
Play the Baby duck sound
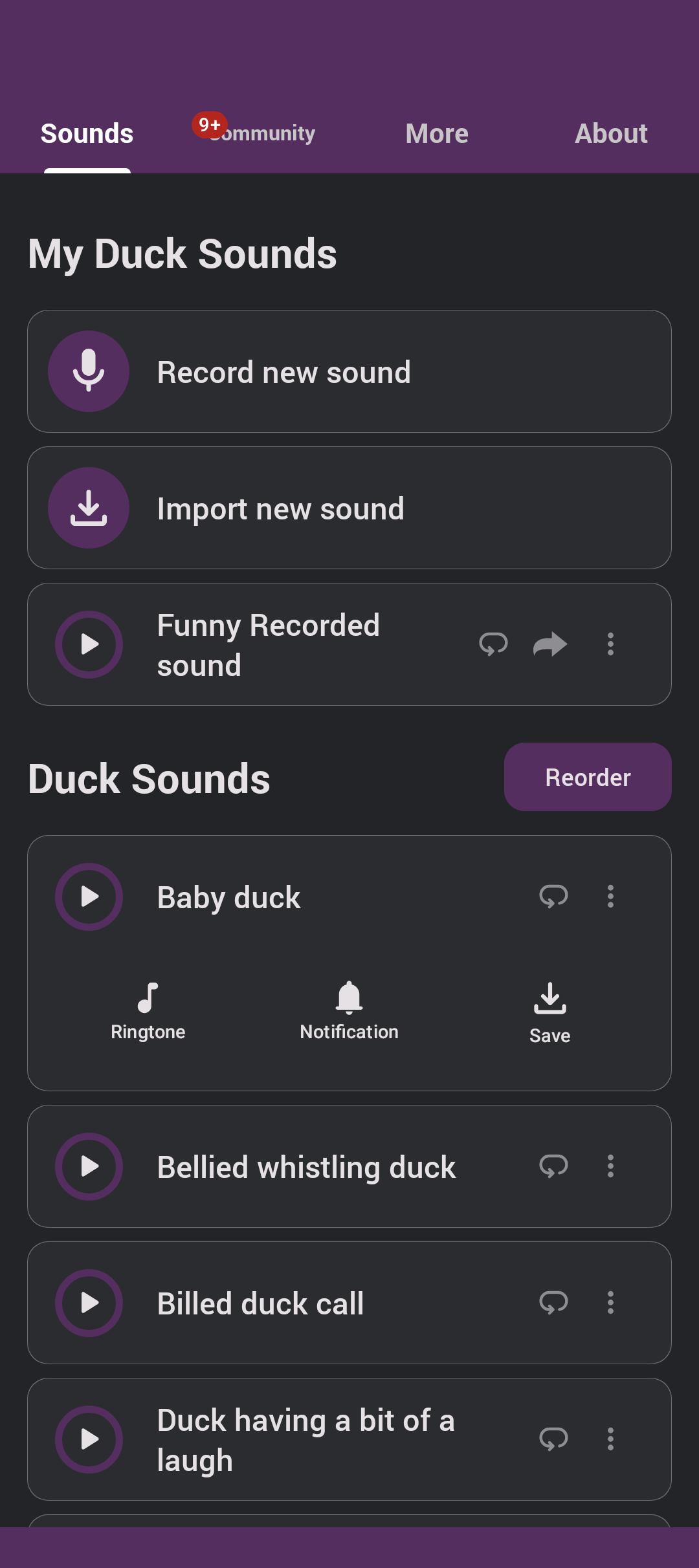[x=89, y=897]
